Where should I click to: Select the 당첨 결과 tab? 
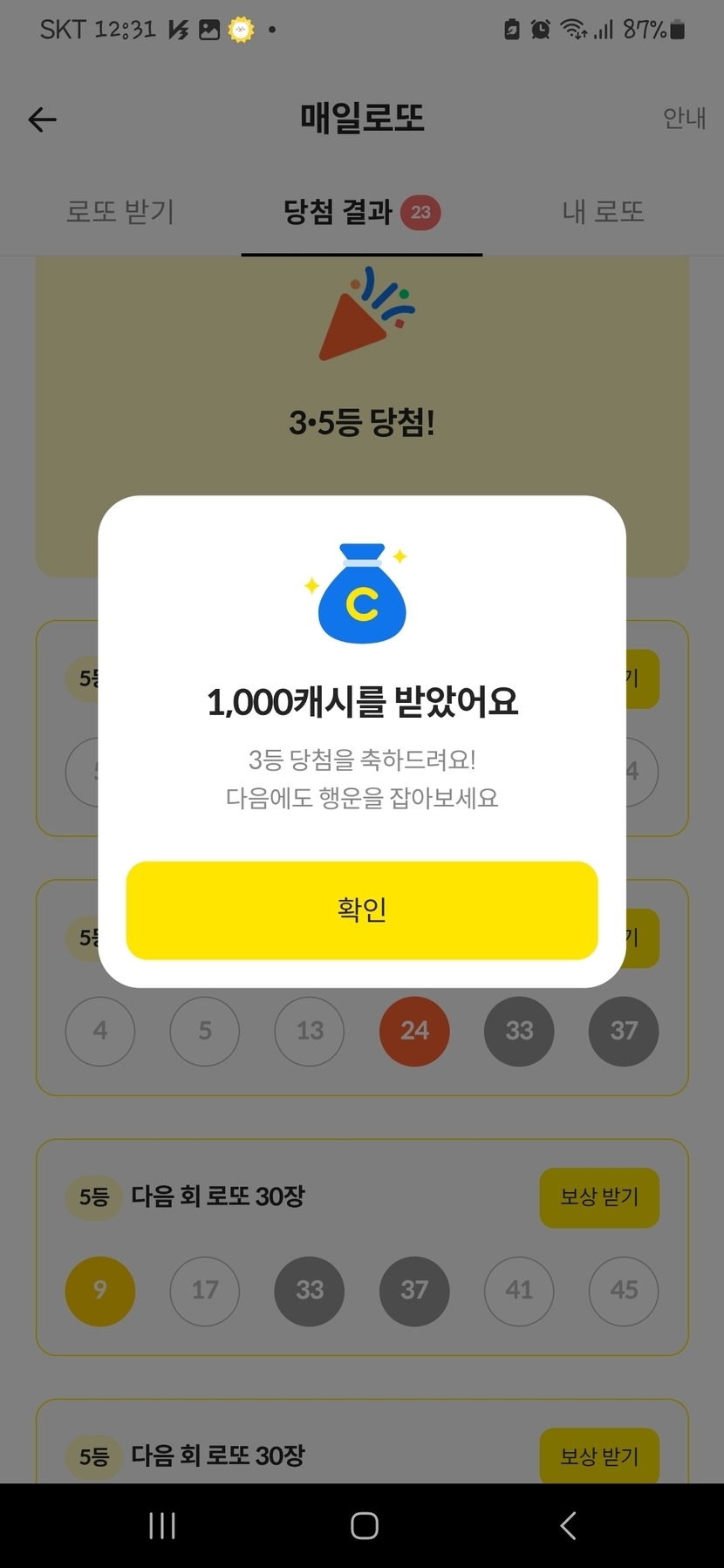360,212
